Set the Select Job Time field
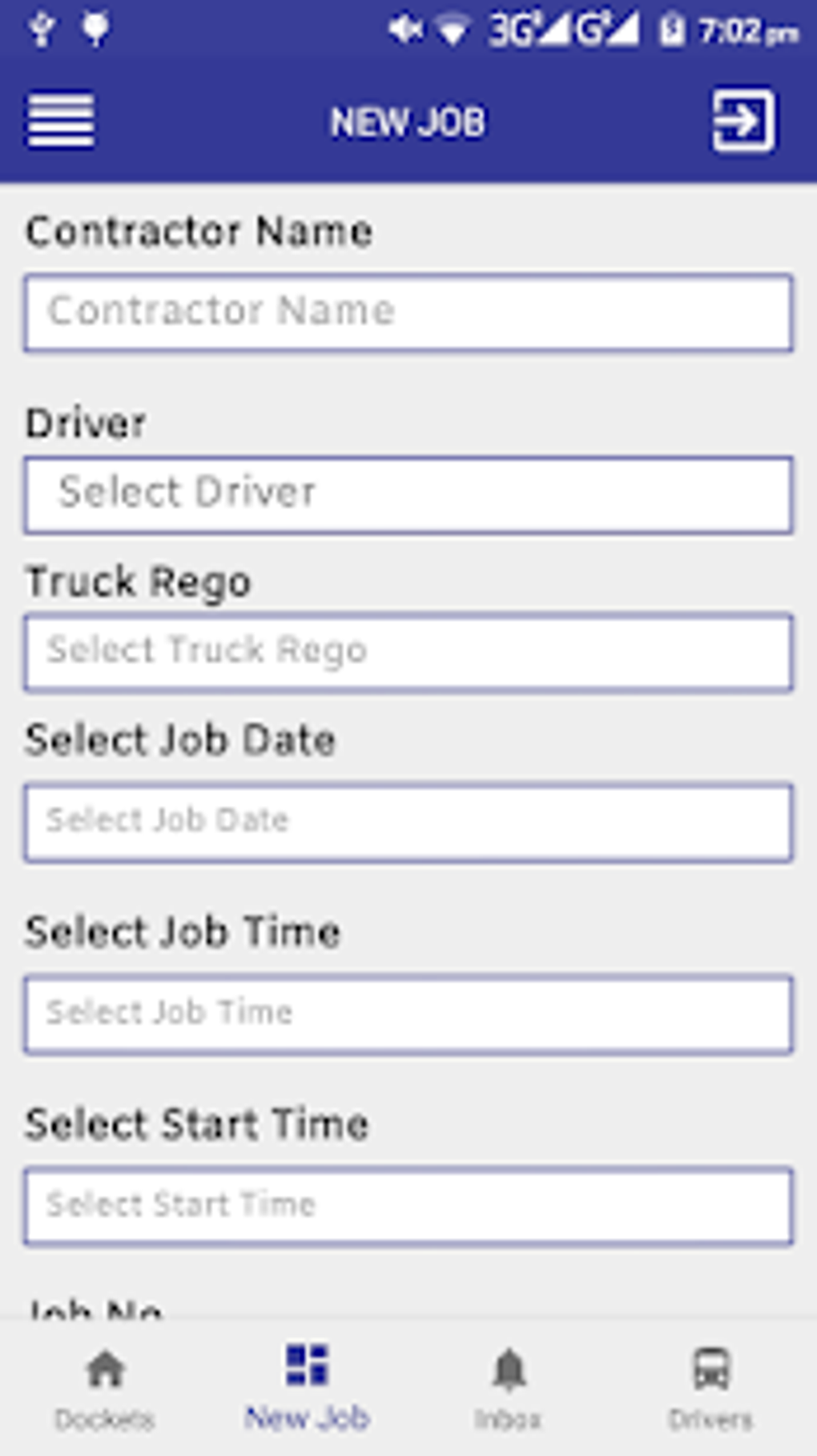The image size is (817, 1456). click(x=408, y=1014)
